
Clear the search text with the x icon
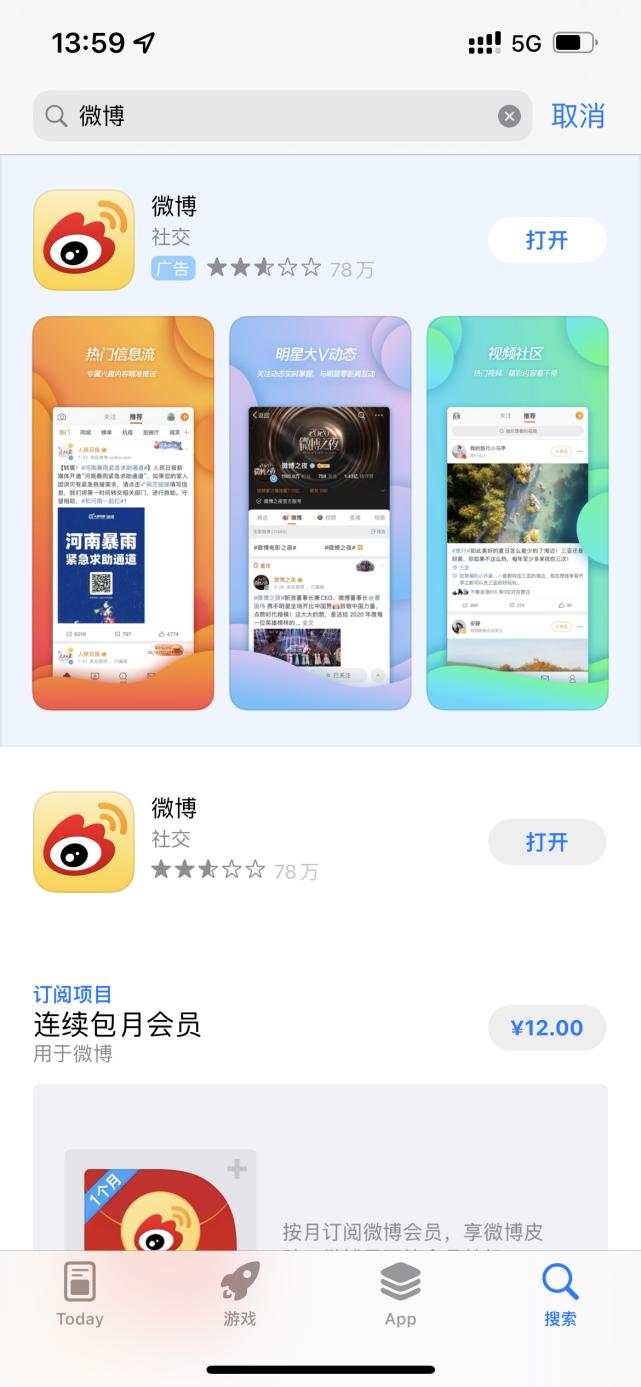pos(509,116)
